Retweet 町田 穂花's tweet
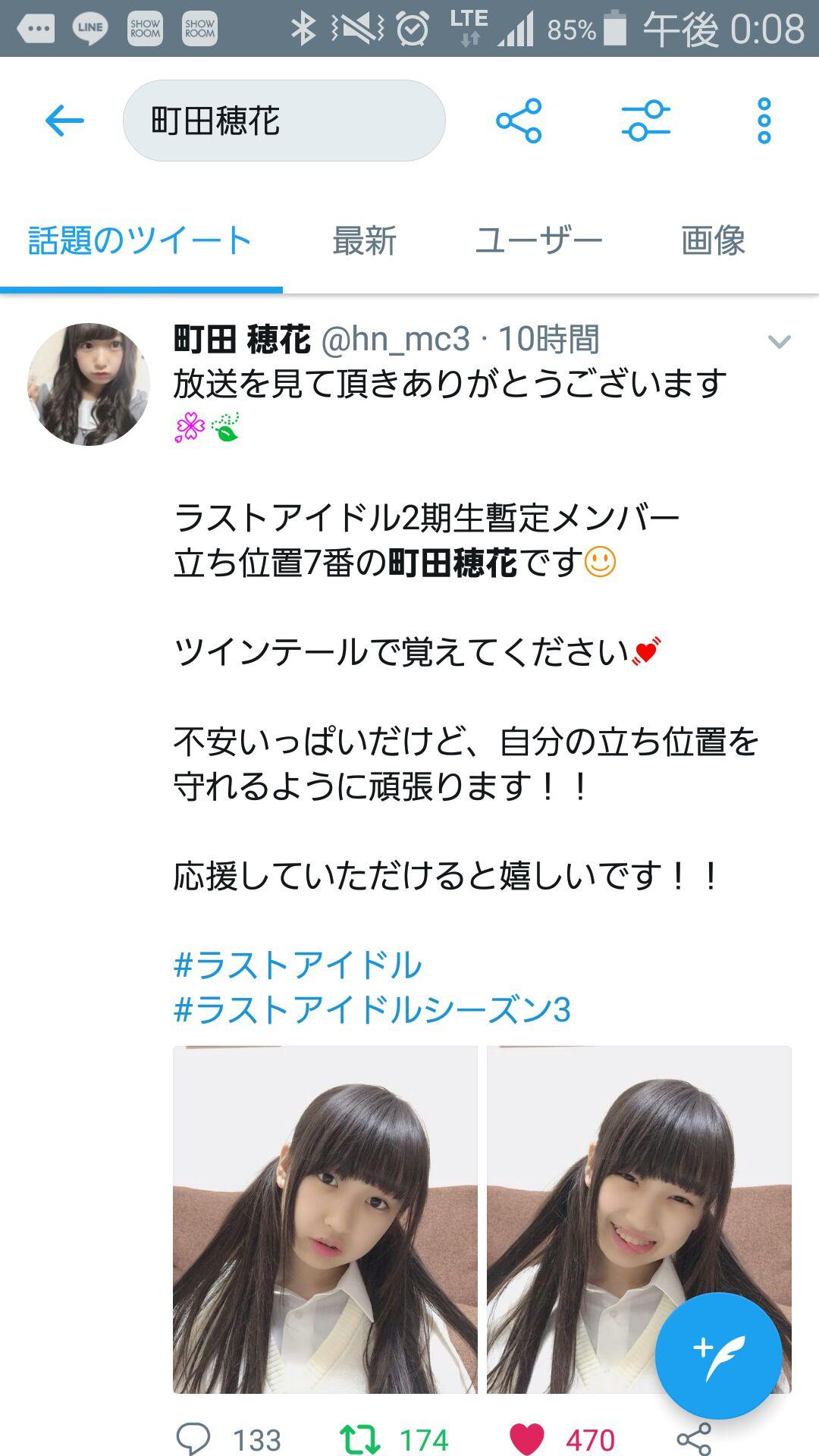This screenshot has height=1456, width=819. tap(360, 1439)
